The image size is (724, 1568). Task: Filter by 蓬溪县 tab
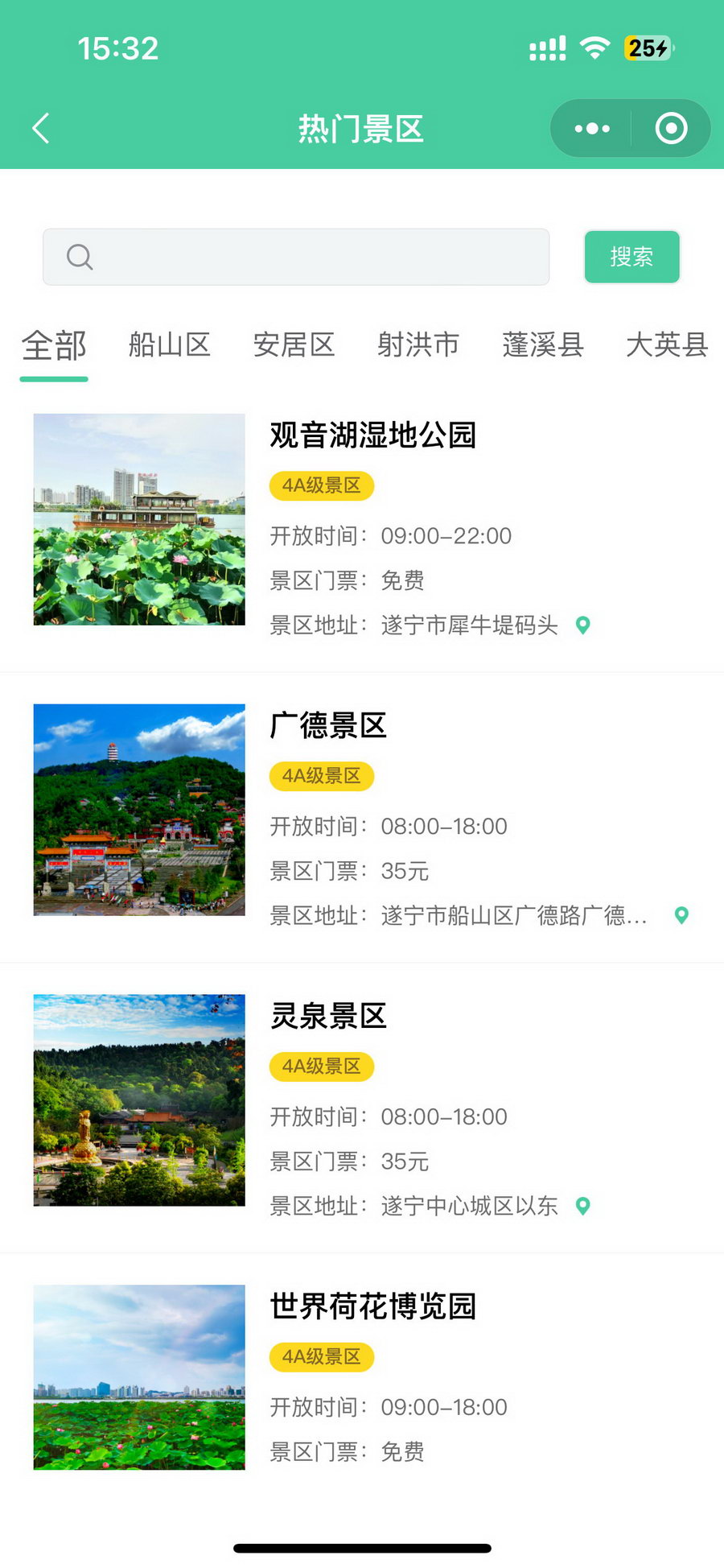pos(543,345)
